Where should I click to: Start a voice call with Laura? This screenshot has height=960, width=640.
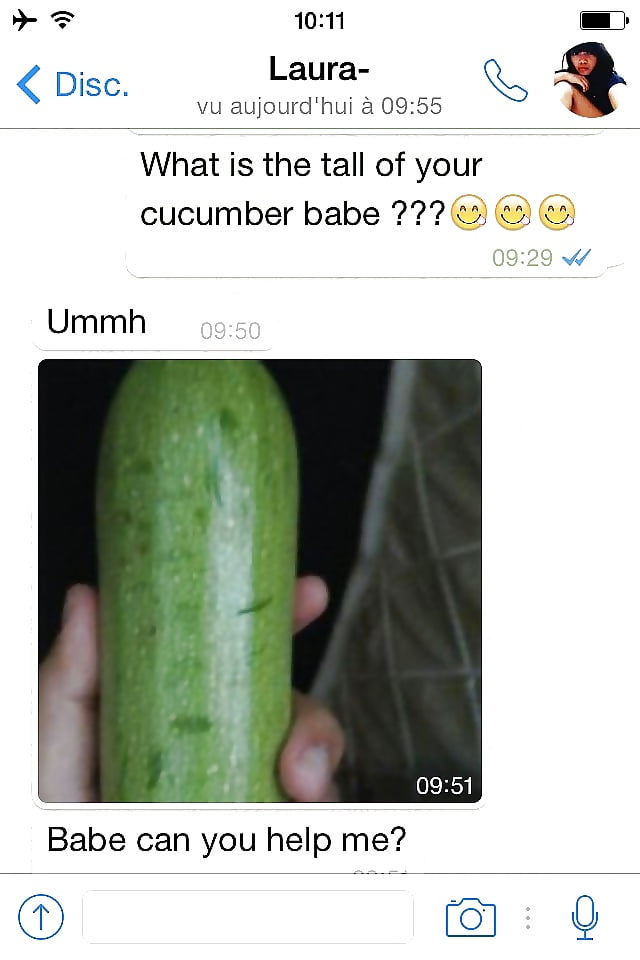pyautogui.click(x=506, y=81)
